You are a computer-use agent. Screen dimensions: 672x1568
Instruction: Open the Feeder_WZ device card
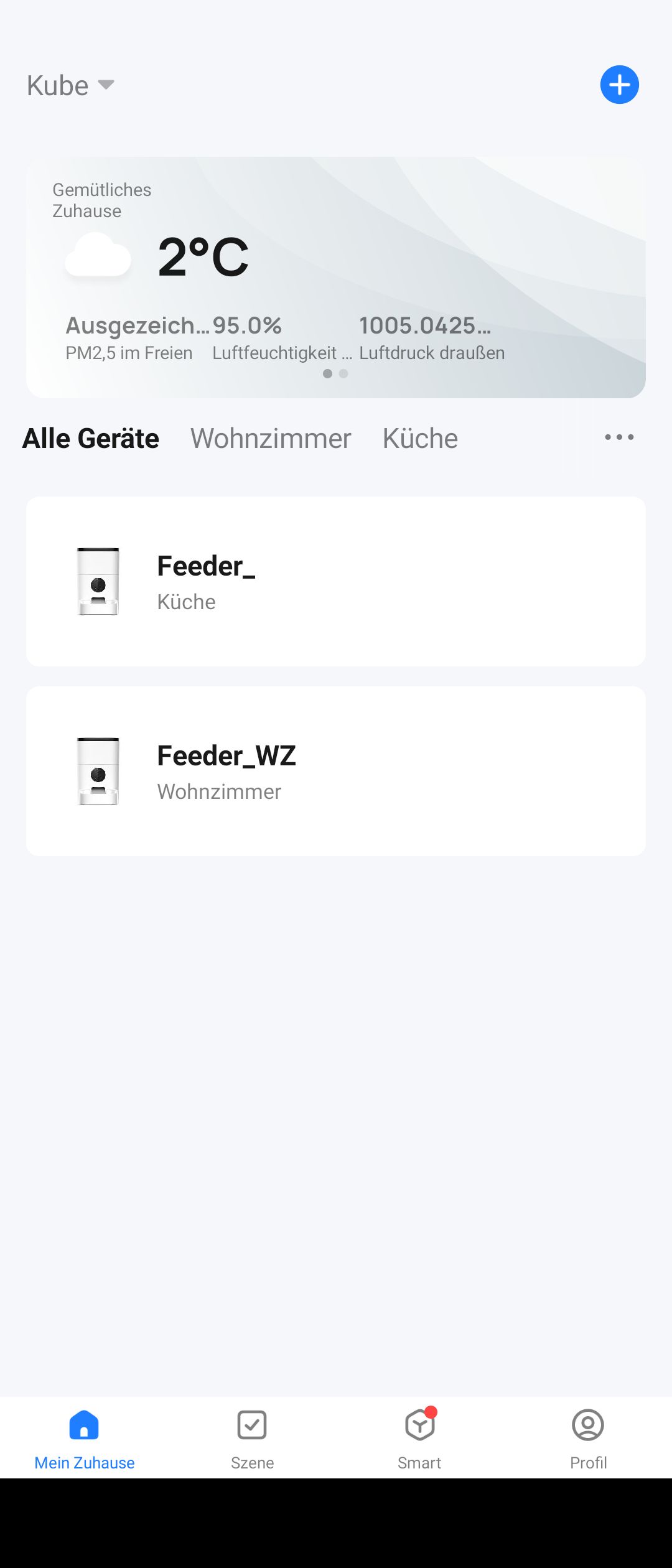click(x=335, y=772)
